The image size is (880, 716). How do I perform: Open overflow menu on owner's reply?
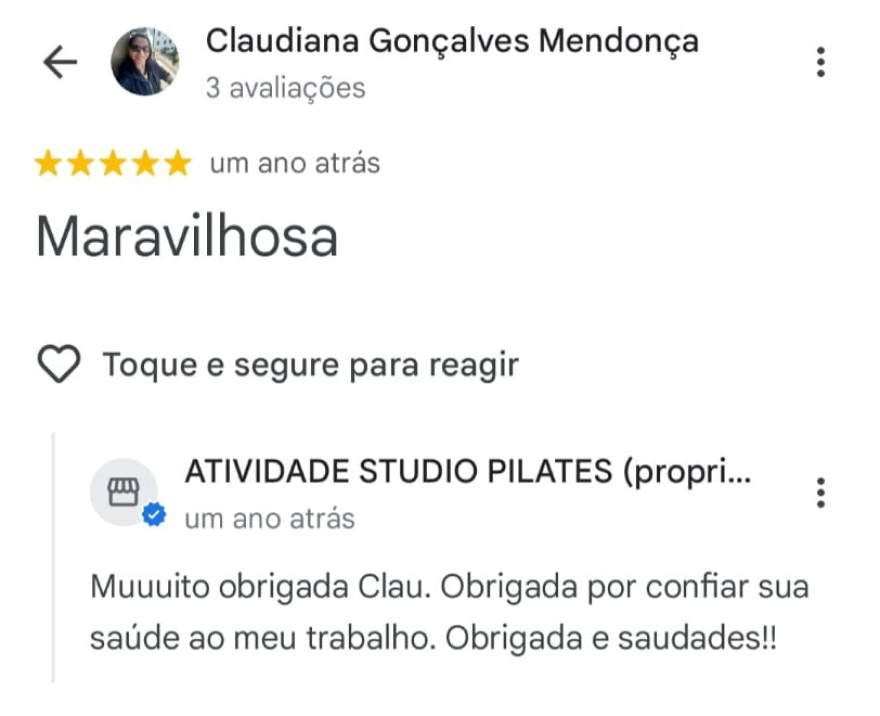coord(820,492)
